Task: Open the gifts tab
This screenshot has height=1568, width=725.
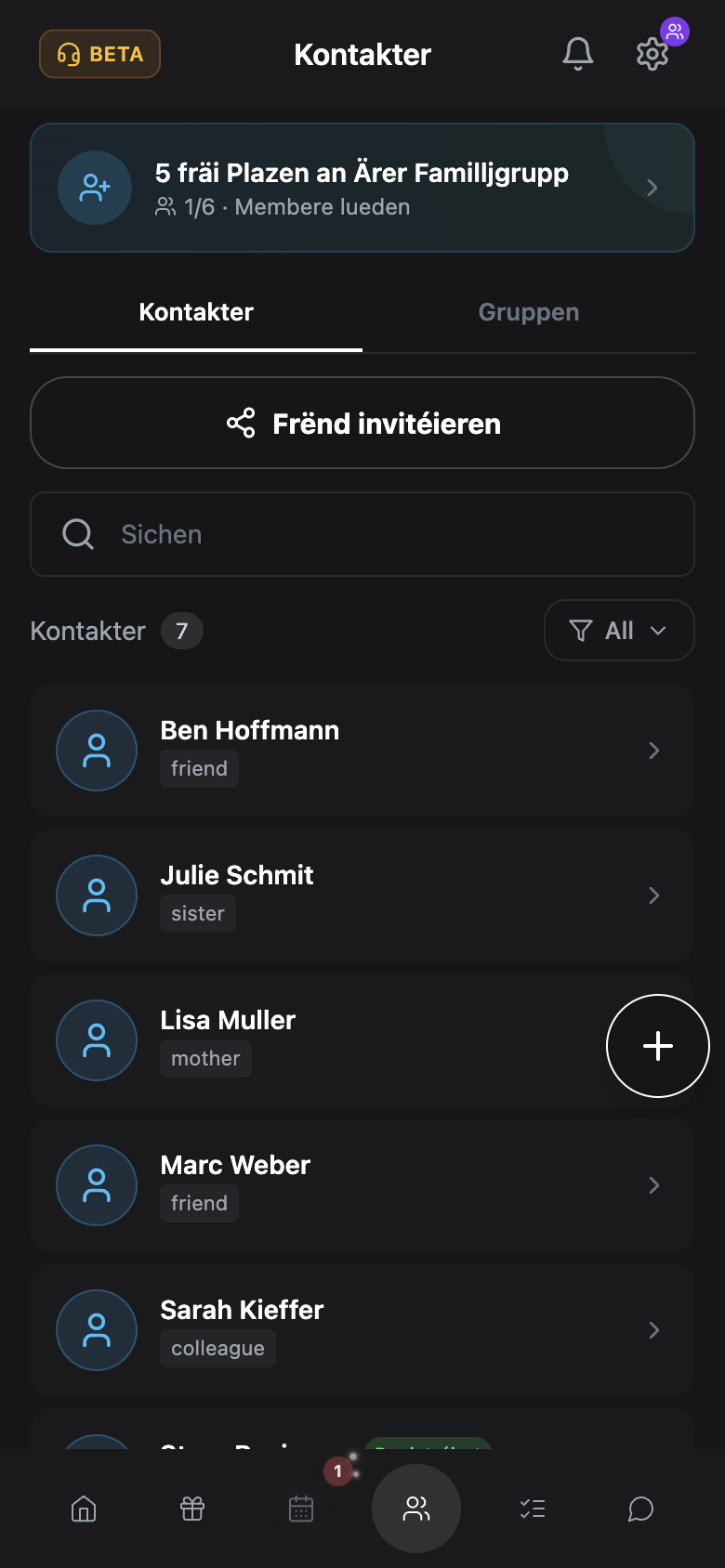Action: click(192, 1509)
